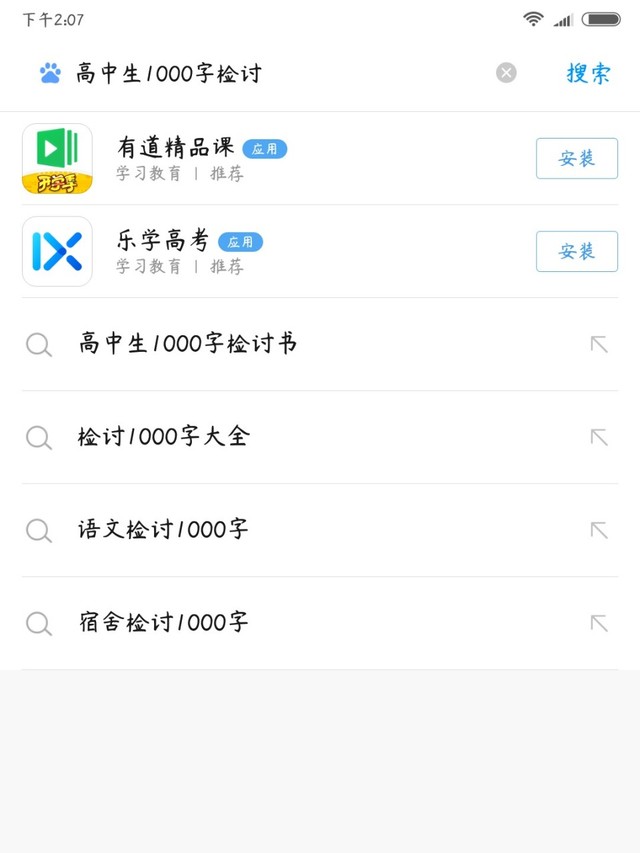Clear the search text with the X icon
The width and height of the screenshot is (640, 853).
click(x=507, y=73)
